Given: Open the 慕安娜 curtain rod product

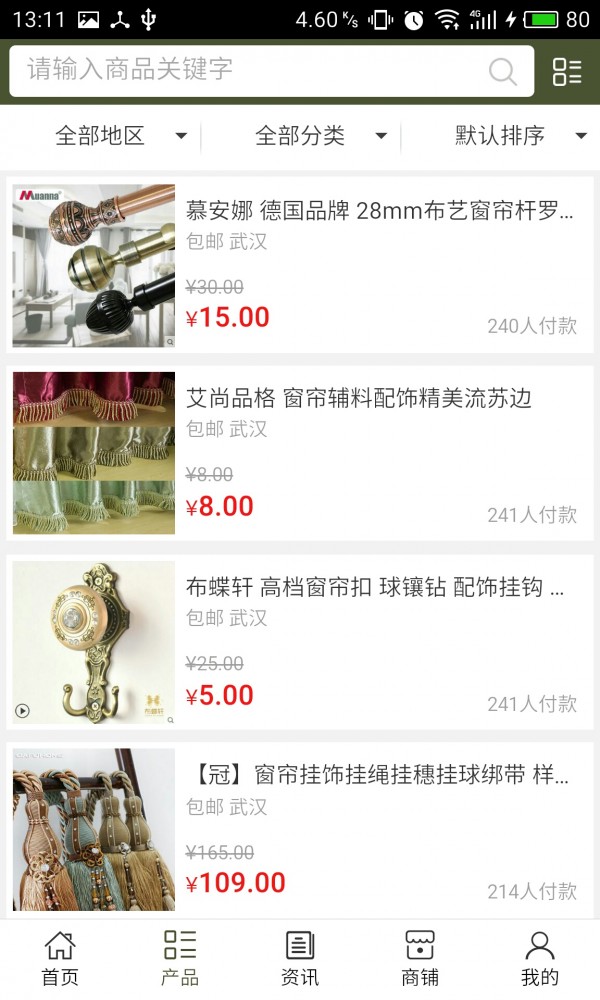Looking at the screenshot, I should 300,265.
